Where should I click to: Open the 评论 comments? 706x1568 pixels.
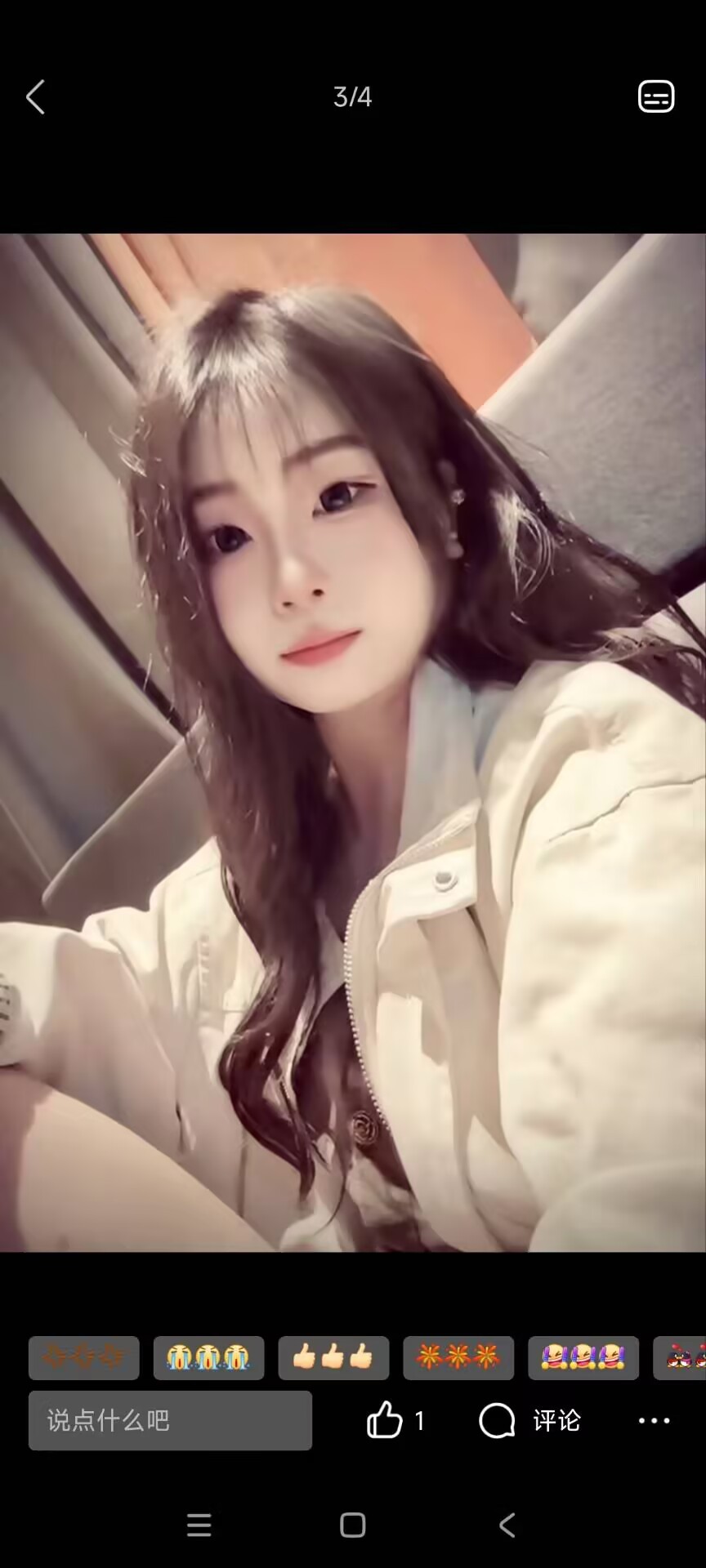pos(529,1420)
